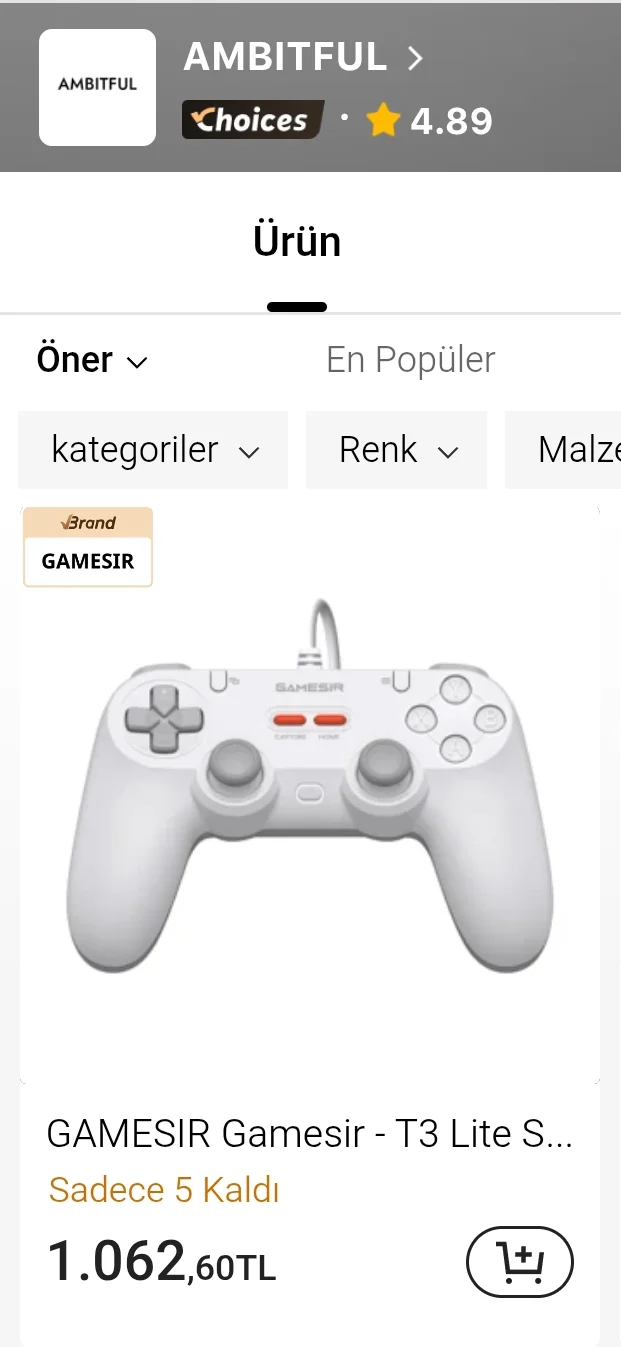This screenshot has width=621, height=1347.
Task: Add the GAMESIR controller to cart
Action: point(519,1262)
